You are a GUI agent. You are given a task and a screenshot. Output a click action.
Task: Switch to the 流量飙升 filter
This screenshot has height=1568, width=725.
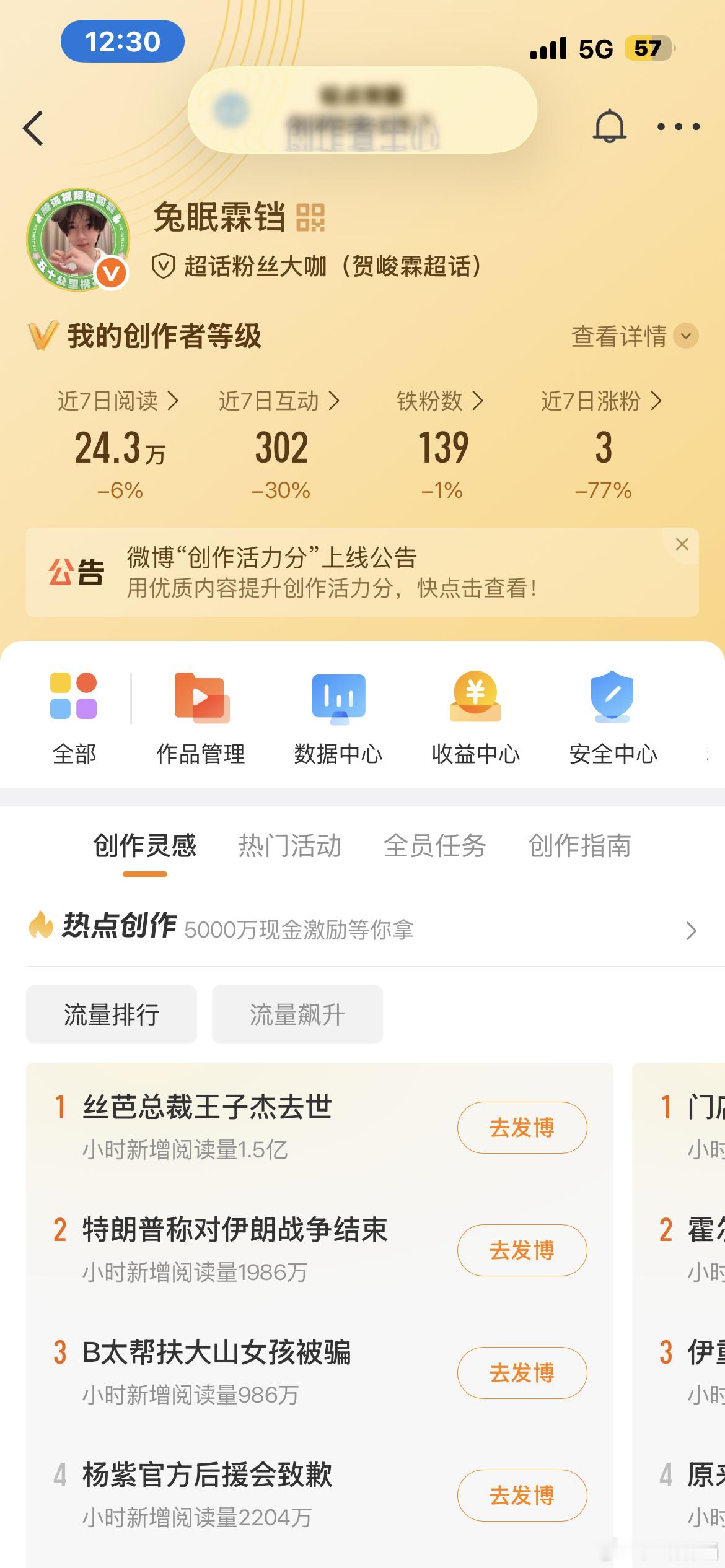pyautogui.click(x=297, y=1014)
